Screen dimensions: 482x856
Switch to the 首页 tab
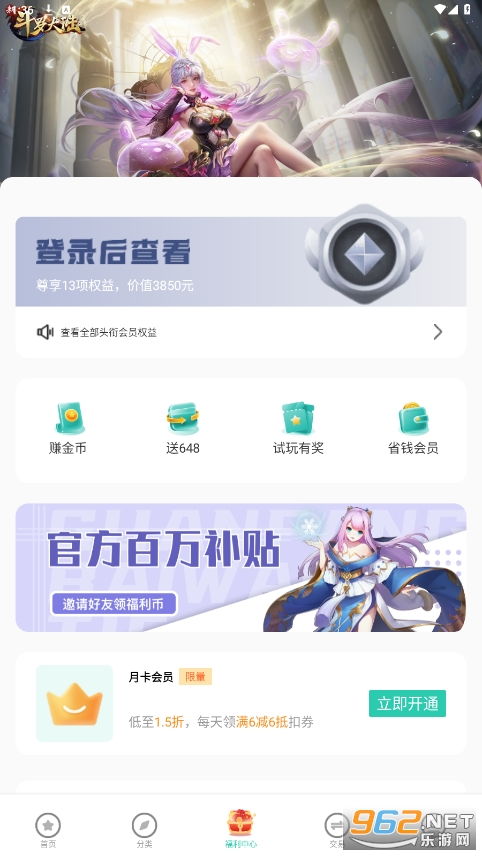(x=48, y=830)
